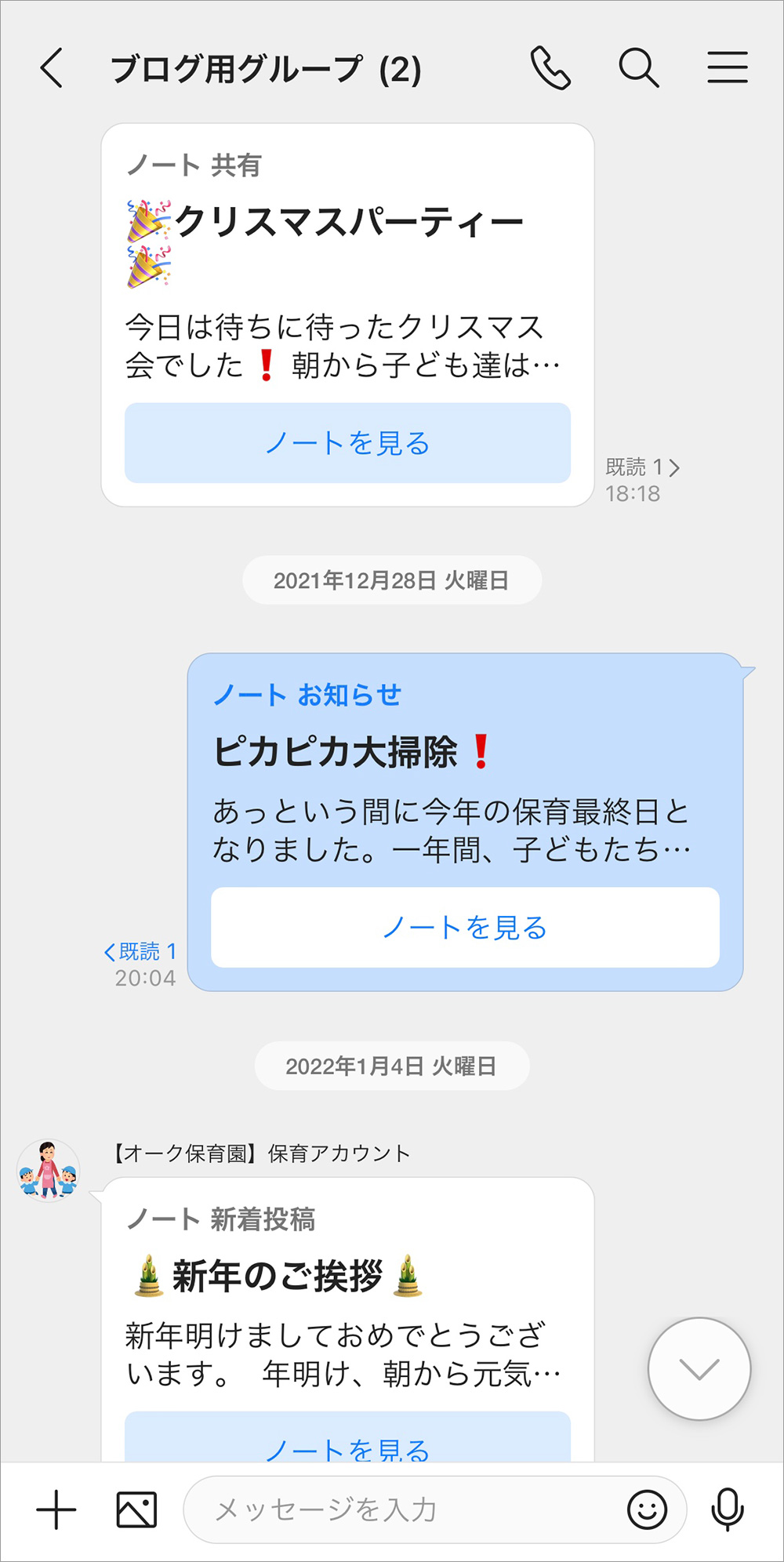View the ピカピカ大掃除 note
The width and height of the screenshot is (784, 1562).
coord(465,928)
